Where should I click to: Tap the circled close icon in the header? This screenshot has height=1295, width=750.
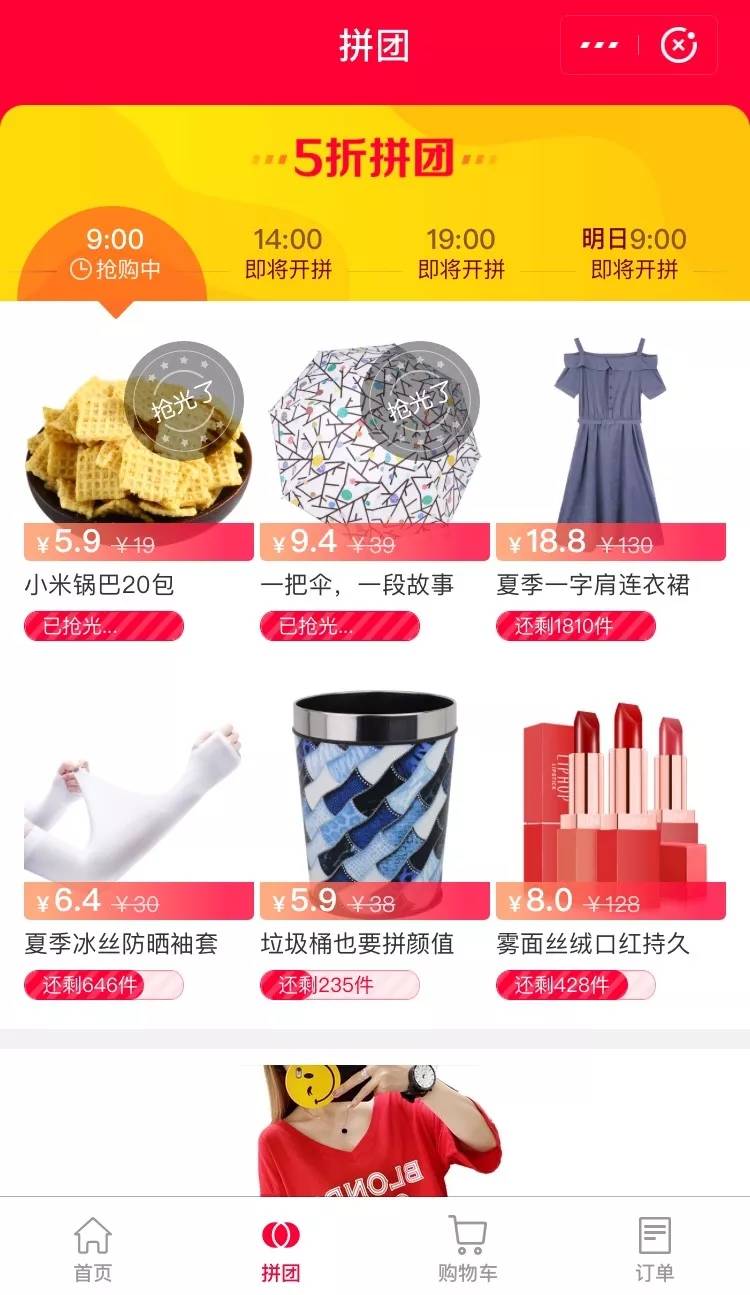678,45
